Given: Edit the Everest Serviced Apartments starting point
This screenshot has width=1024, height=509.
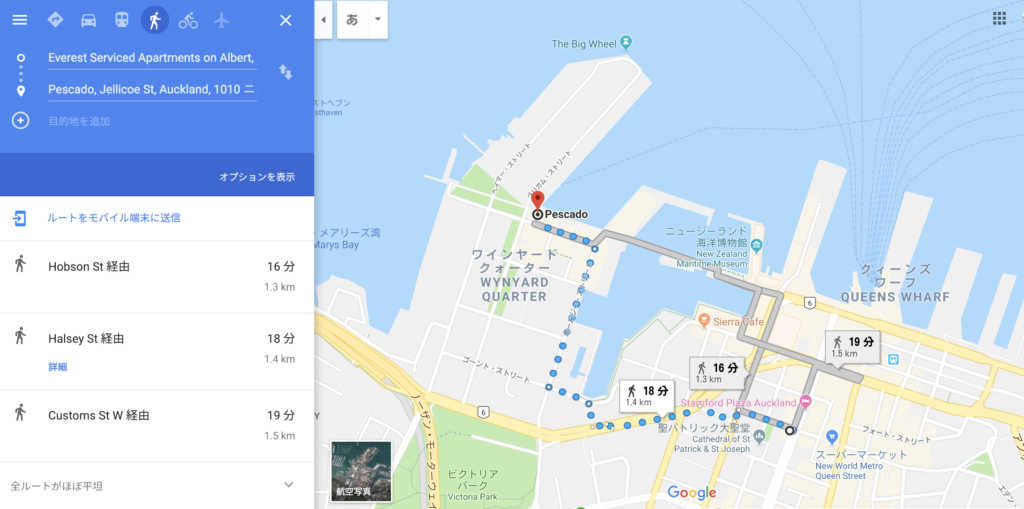Looking at the screenshot, I should coord(150,58).
